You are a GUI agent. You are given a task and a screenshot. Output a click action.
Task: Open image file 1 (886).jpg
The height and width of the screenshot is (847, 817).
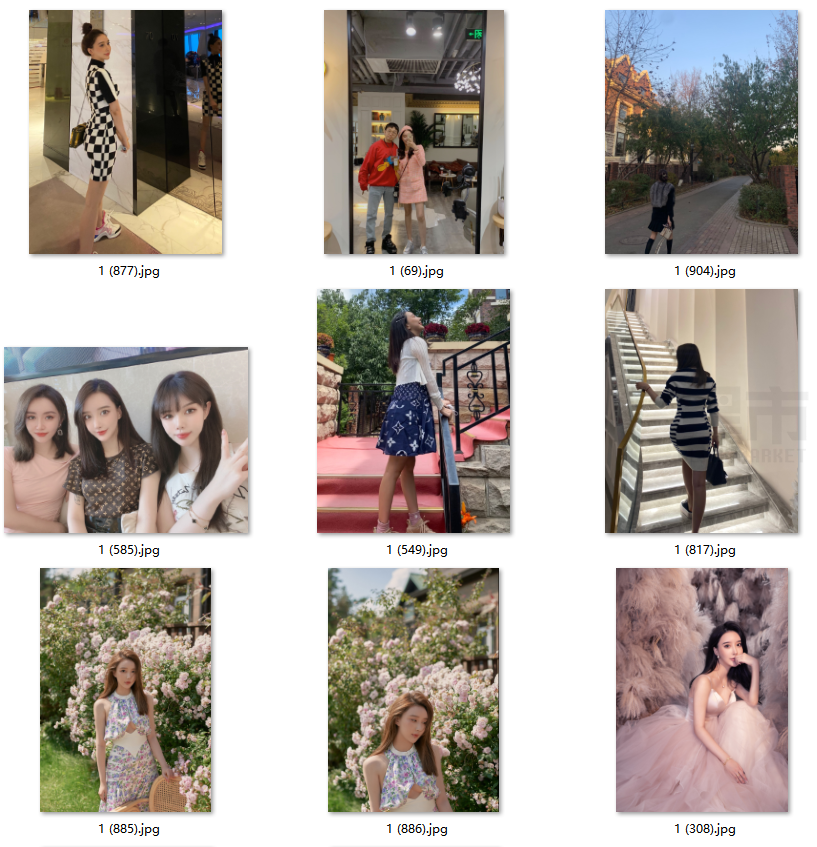coord(414,690)
